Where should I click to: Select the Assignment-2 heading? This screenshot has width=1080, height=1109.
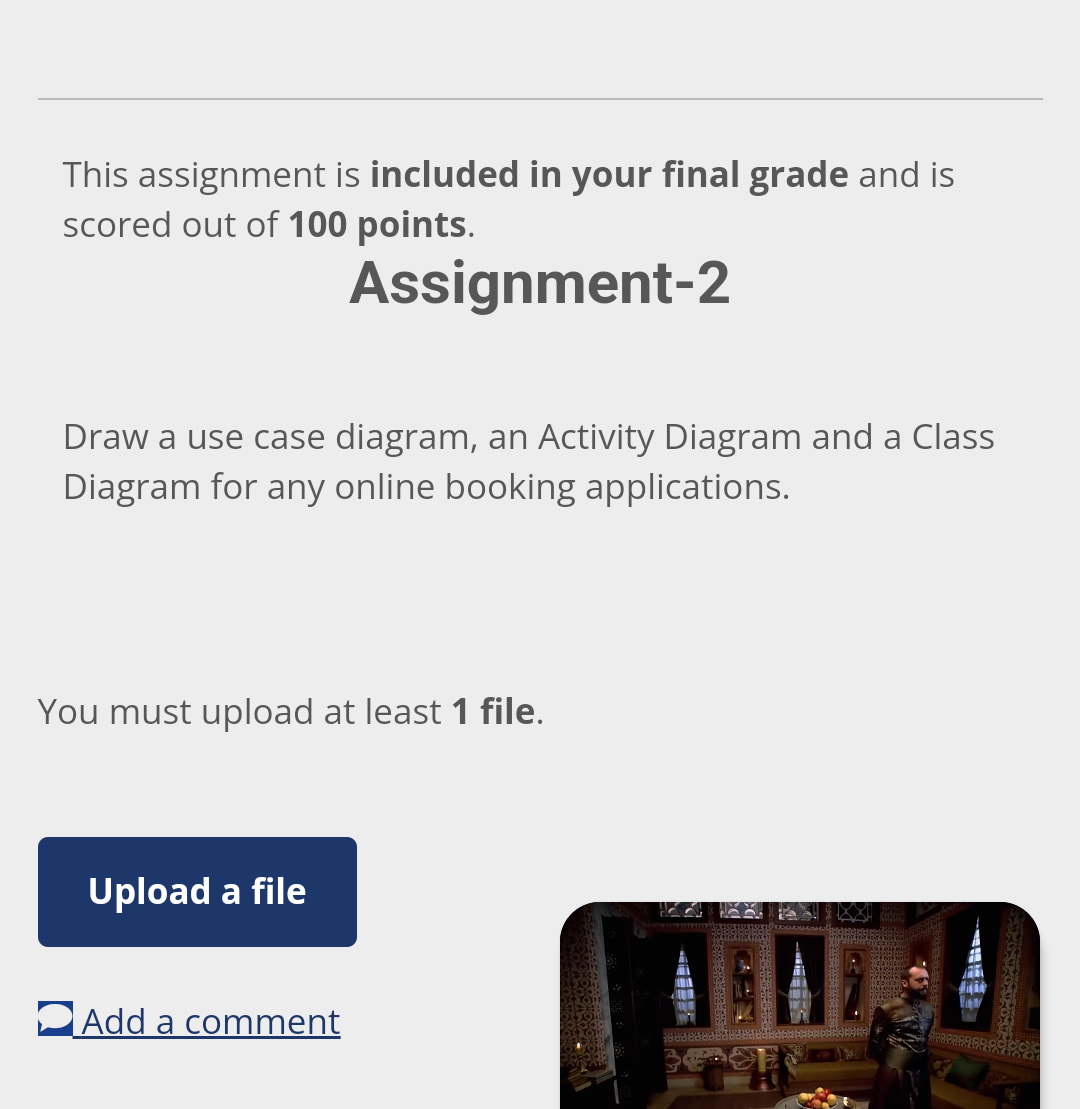[x=539, y=284]
